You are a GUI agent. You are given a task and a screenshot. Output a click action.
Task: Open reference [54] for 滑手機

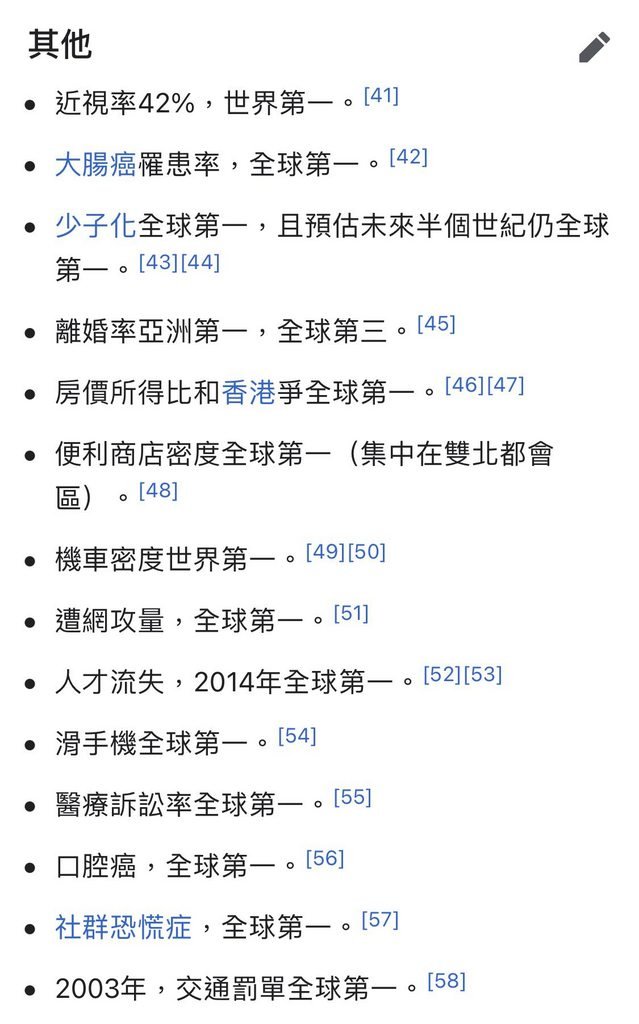(297, 736)
